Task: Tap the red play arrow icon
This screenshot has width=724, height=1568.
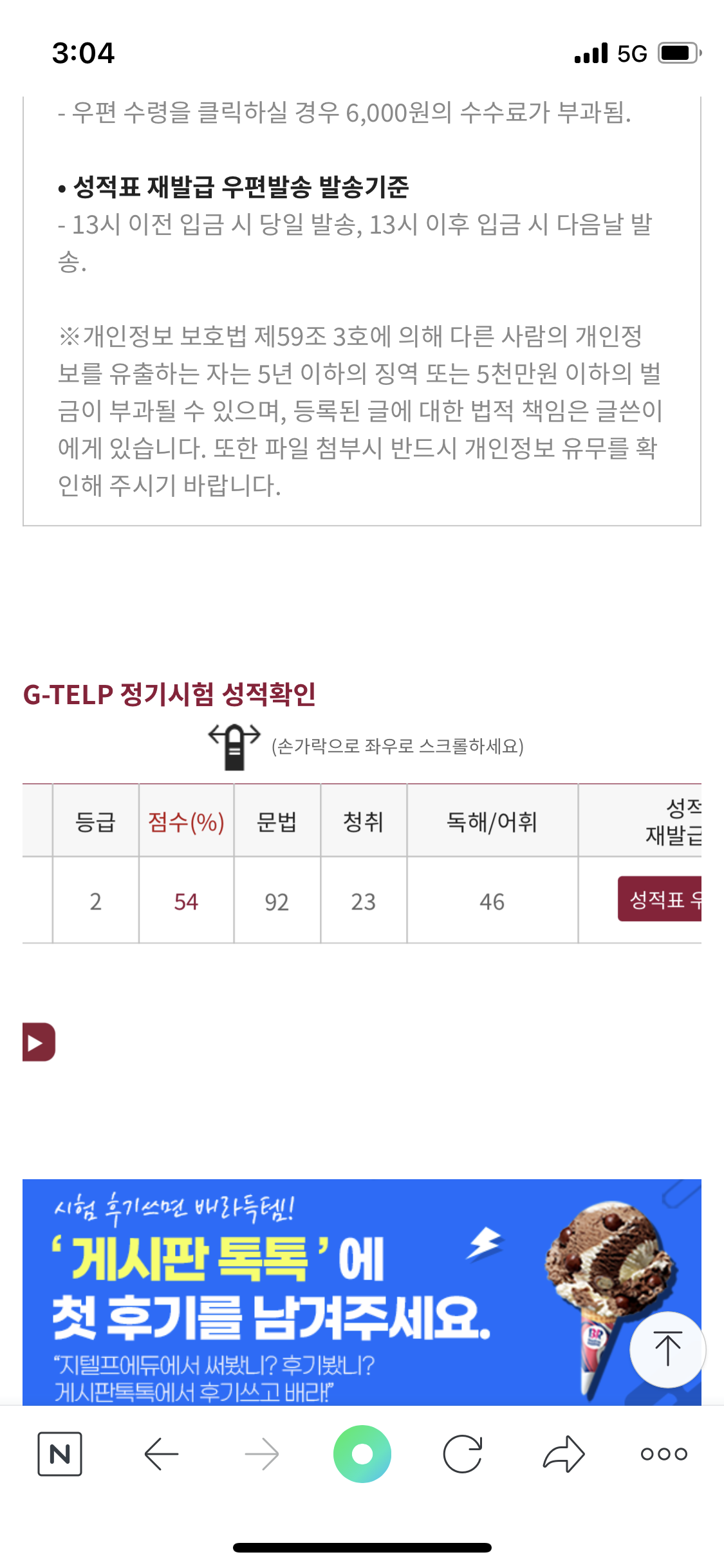Action: [39, 1041]
